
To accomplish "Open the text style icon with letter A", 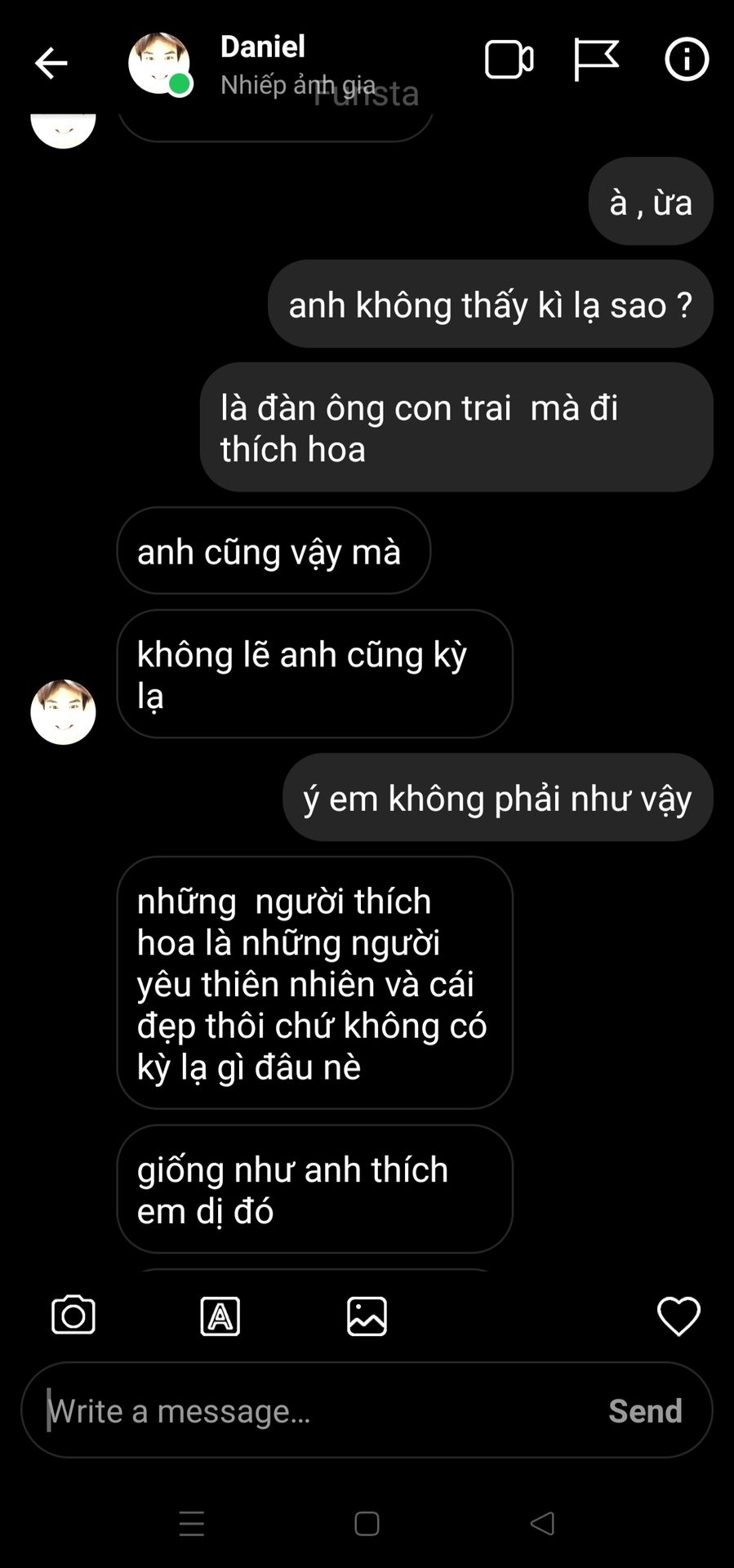I will click(220, 1316).
